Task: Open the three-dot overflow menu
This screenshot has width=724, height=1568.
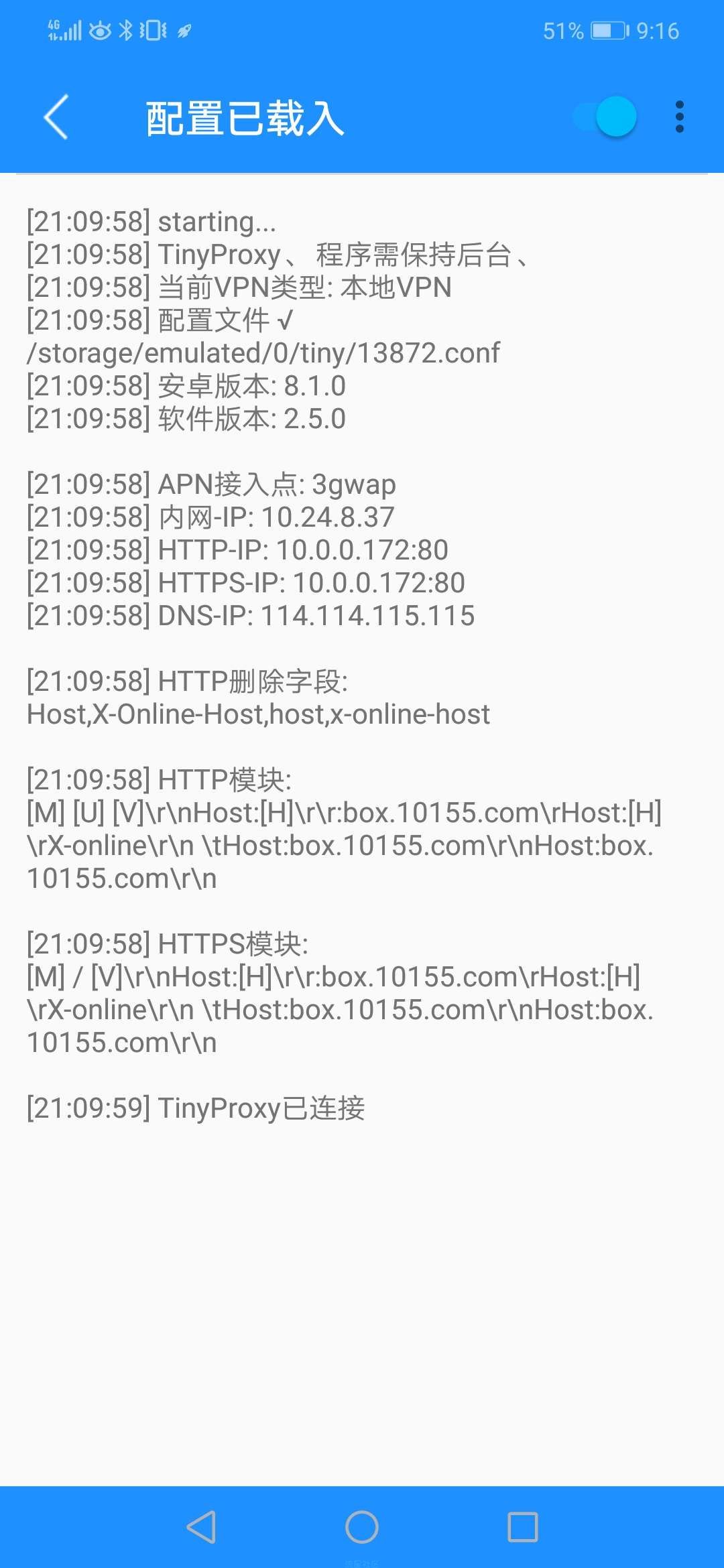Action: pyautogui.click(x=679, y=117)
